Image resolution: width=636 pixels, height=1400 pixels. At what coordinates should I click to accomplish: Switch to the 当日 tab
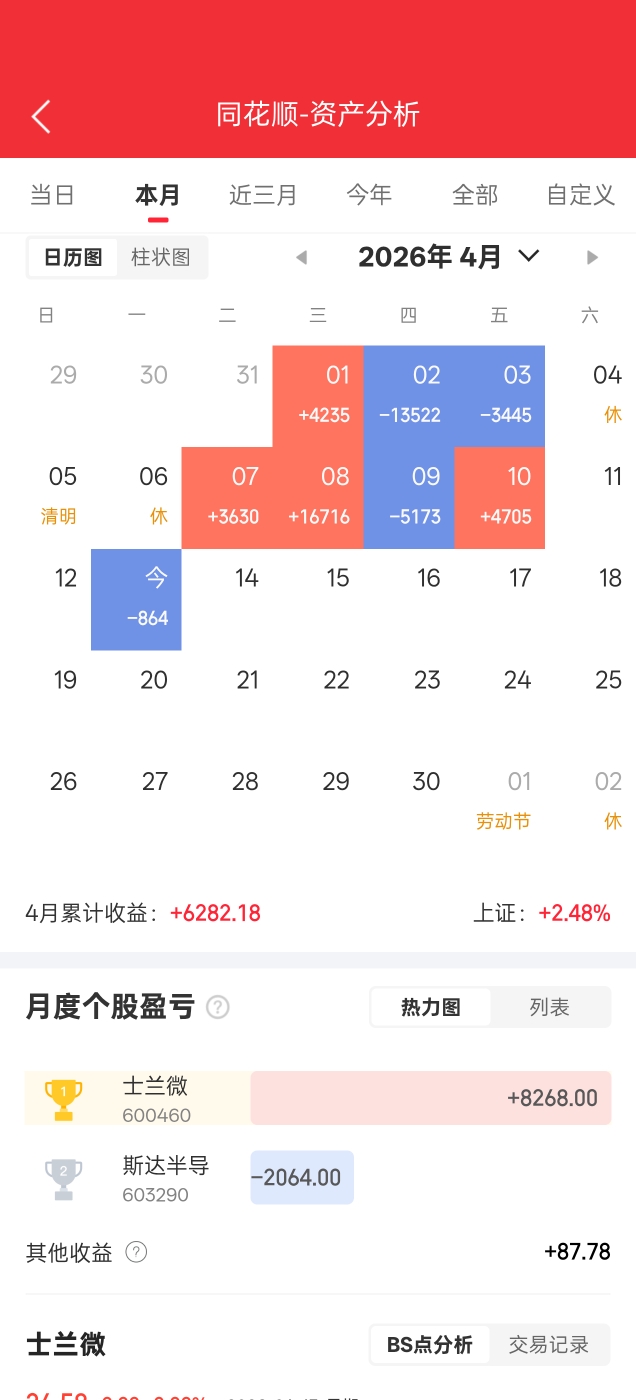click(x=52, y=195)
